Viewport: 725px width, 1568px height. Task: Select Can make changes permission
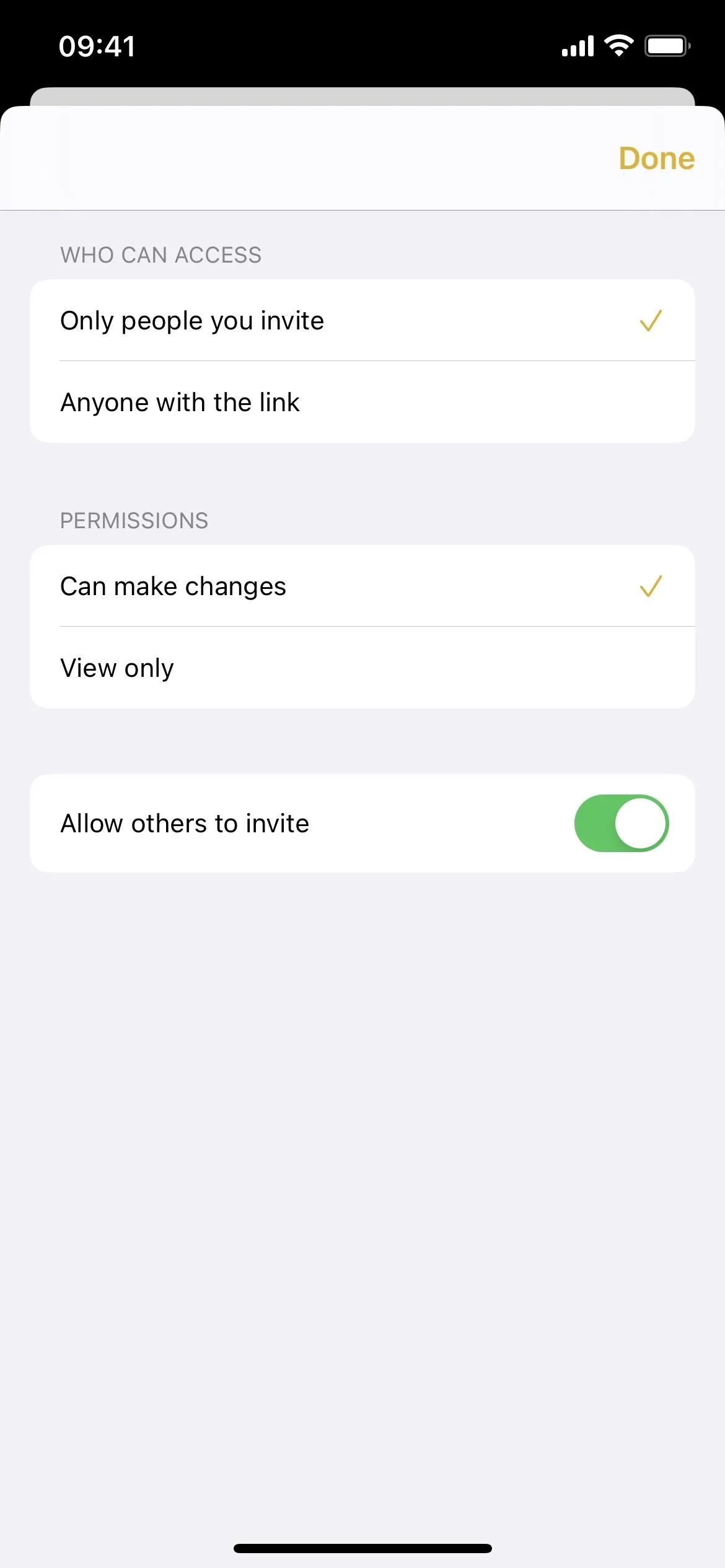[x=362, y=586]
